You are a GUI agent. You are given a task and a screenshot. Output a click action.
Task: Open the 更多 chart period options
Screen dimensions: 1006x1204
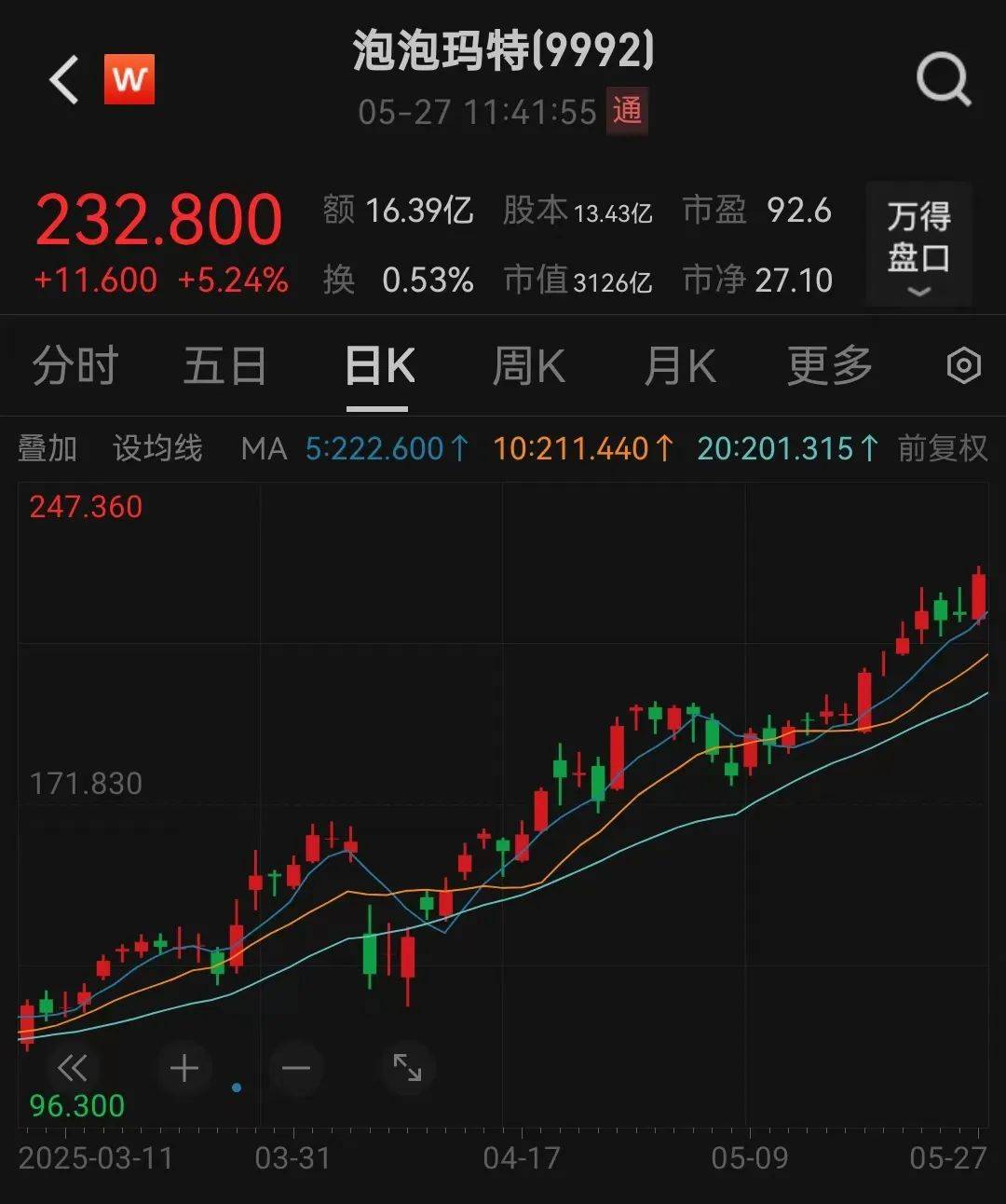pos(829,365)
